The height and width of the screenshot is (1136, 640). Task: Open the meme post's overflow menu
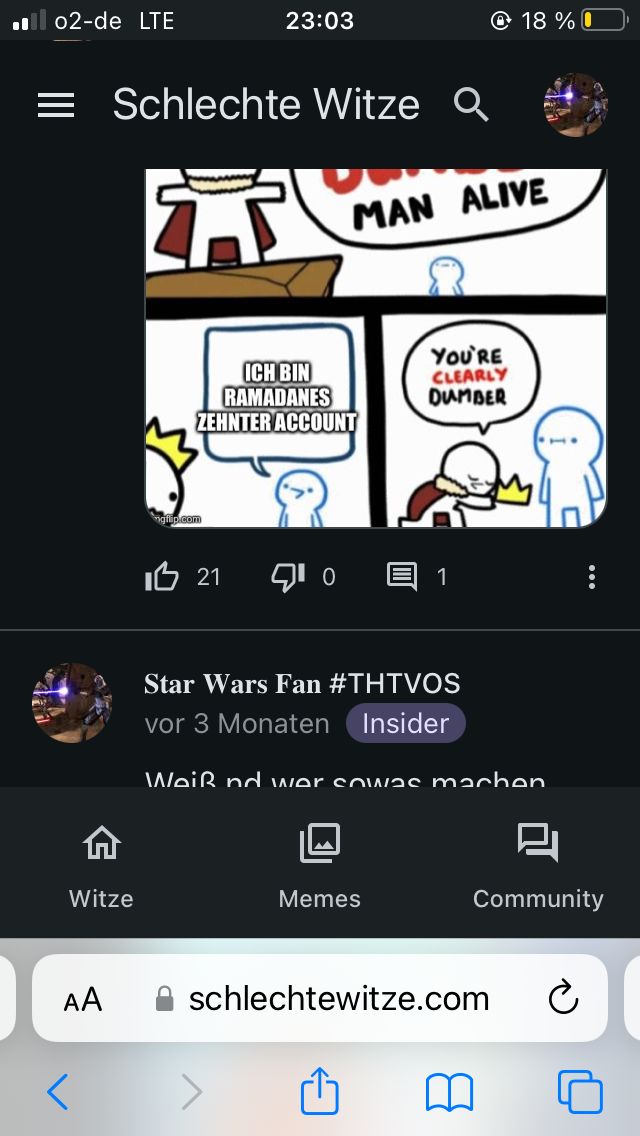click(592, 576)
